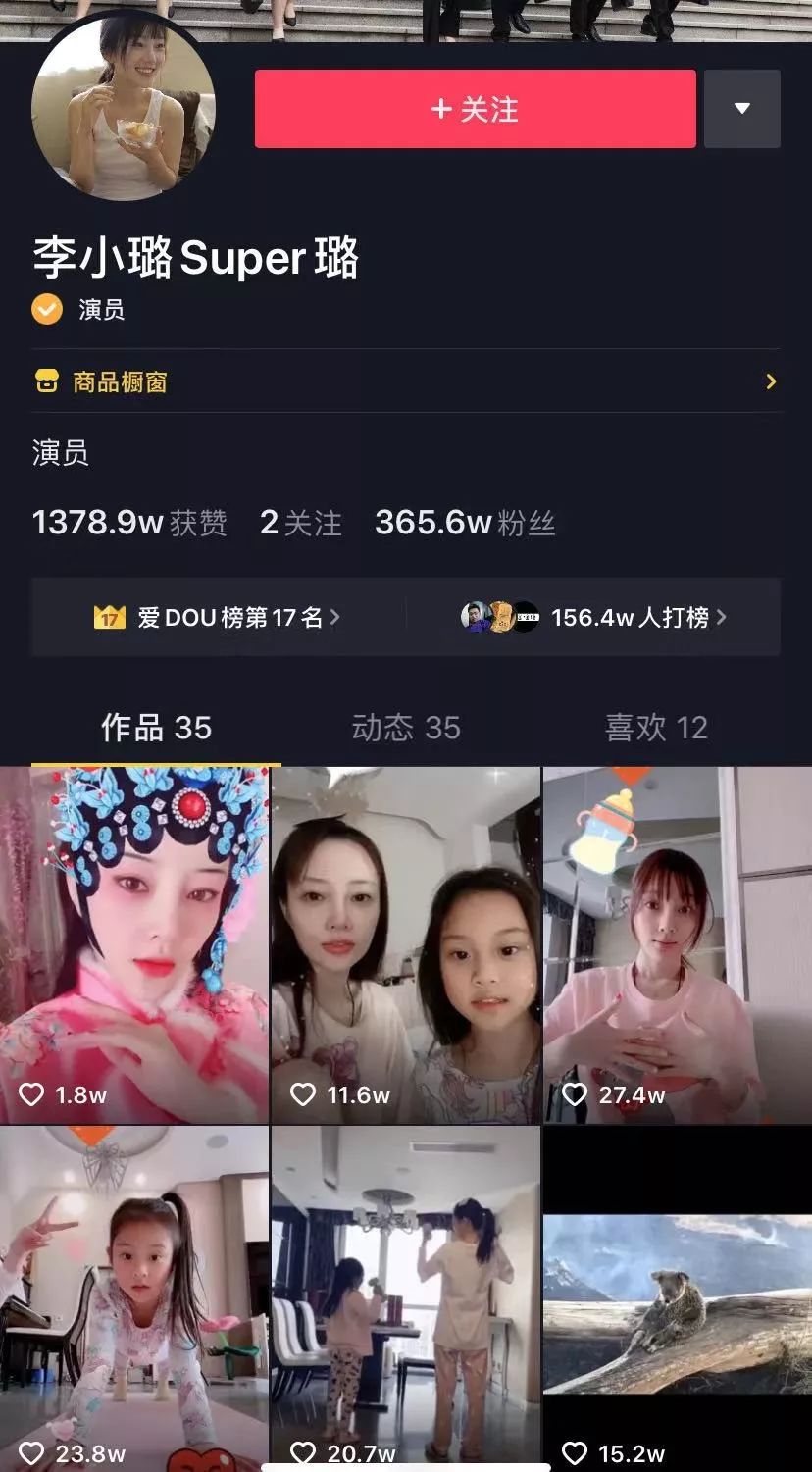Expand the dropdown arrow beside 关注
This screenshot has height=1472, width=812.
click(x=742, y=109)
